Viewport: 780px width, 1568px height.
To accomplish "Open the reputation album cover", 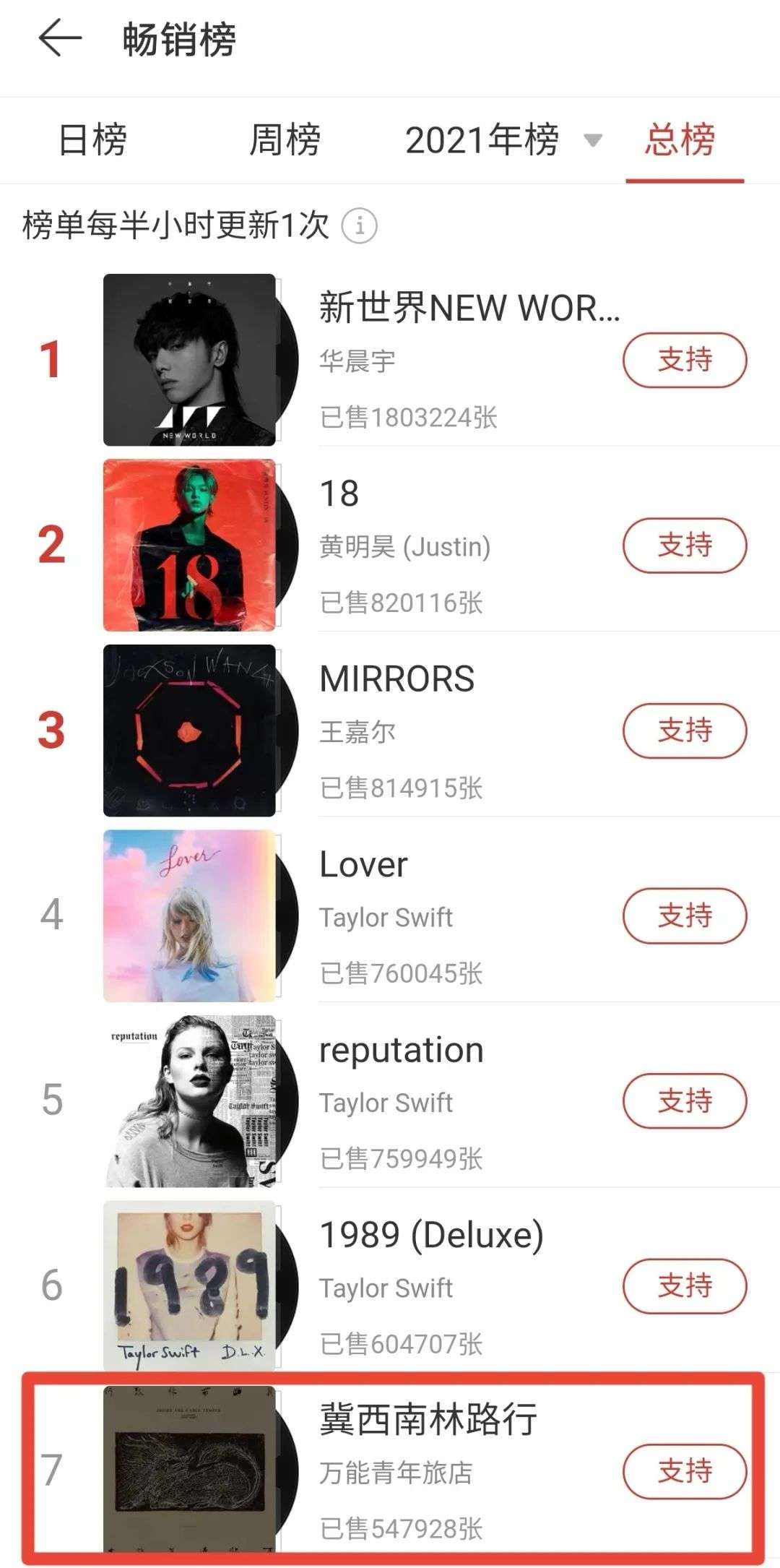I will (x=189, y=1100).
